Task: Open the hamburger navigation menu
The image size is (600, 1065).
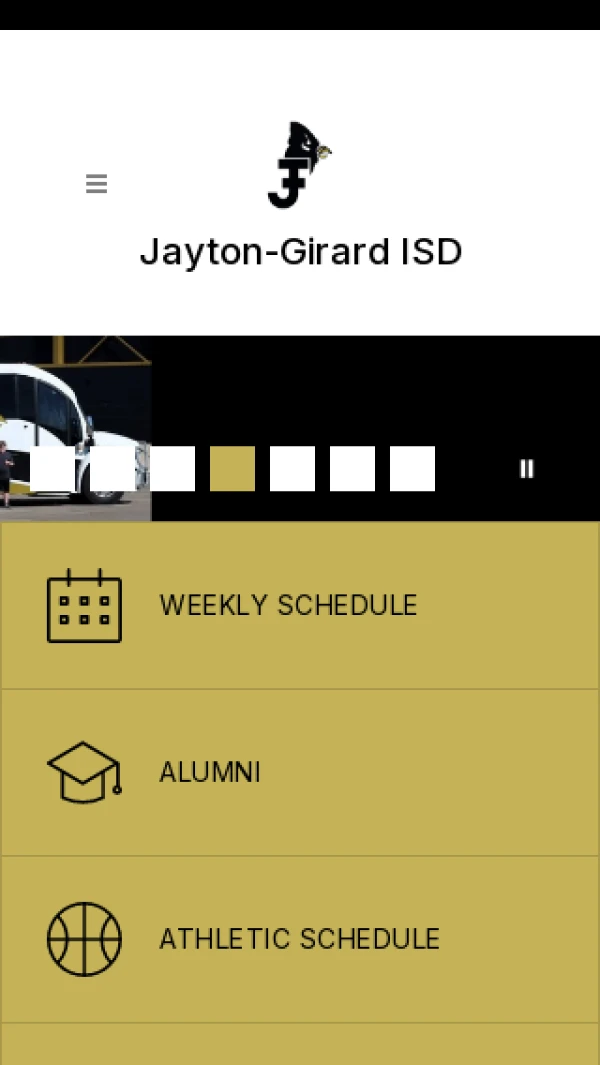Action: (x=96, y=183)
